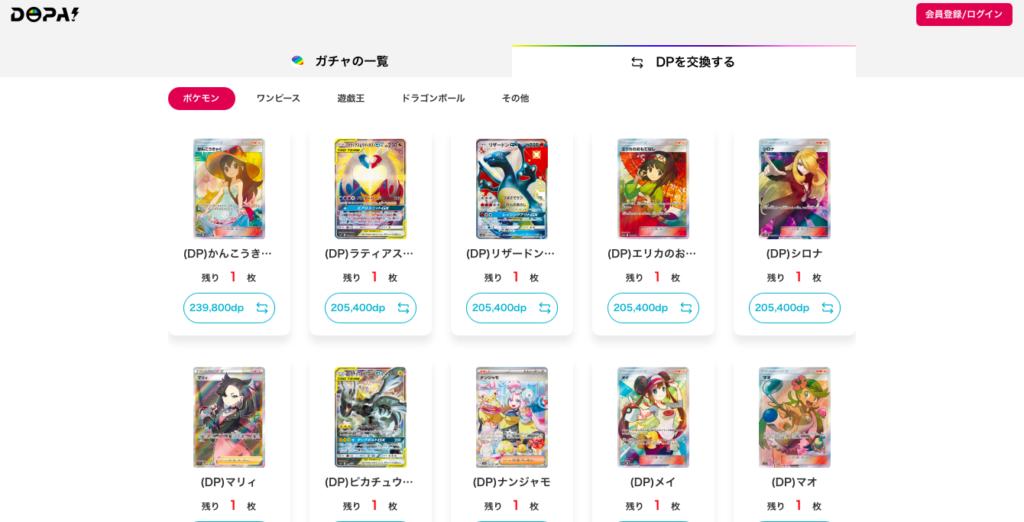Switch to the ガチャの一覧 tab
Viewport: 1024px width, 522px height.
point(340,61)
